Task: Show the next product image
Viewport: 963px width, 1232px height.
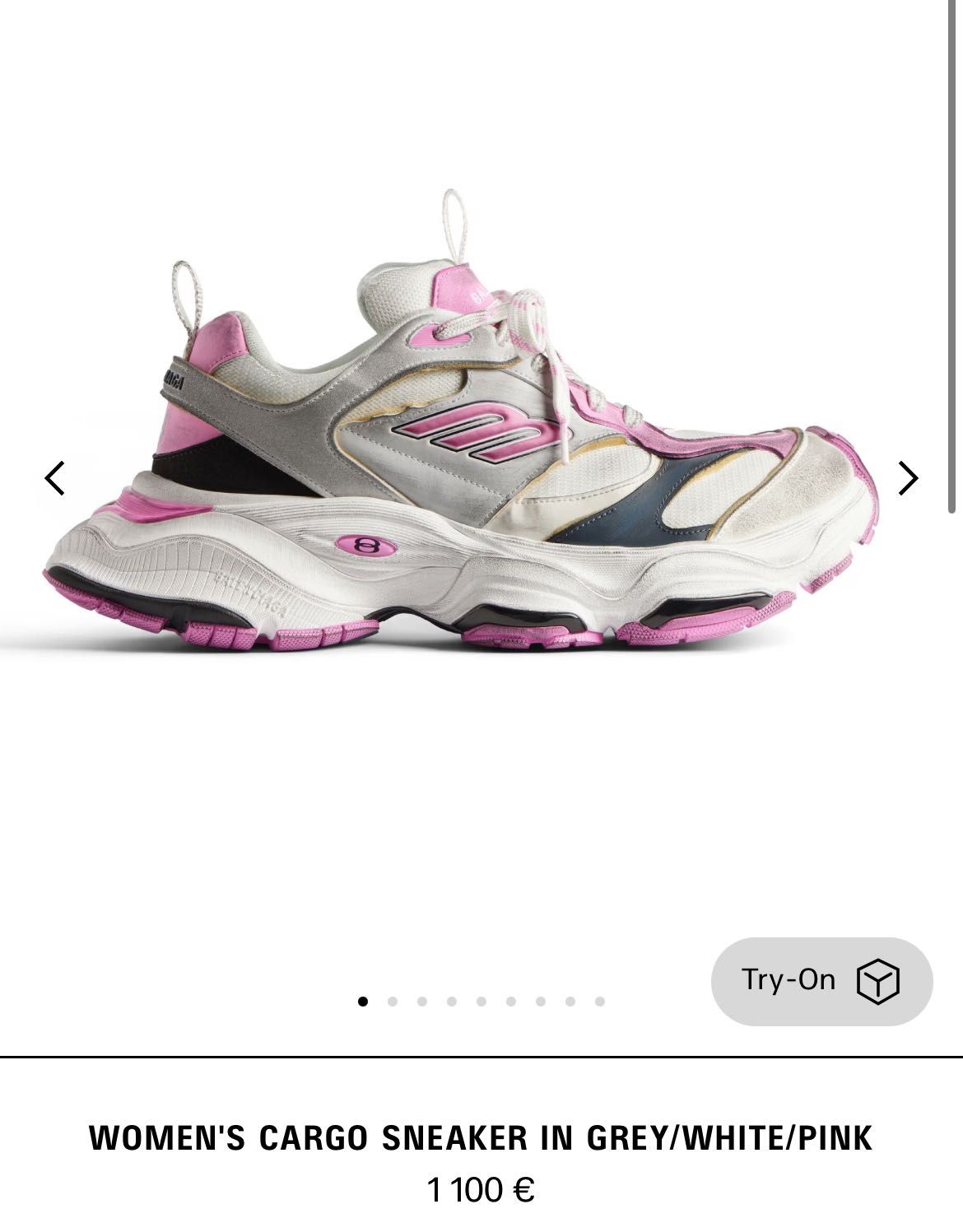Action: pyautogui.click(x=907, y=478)
